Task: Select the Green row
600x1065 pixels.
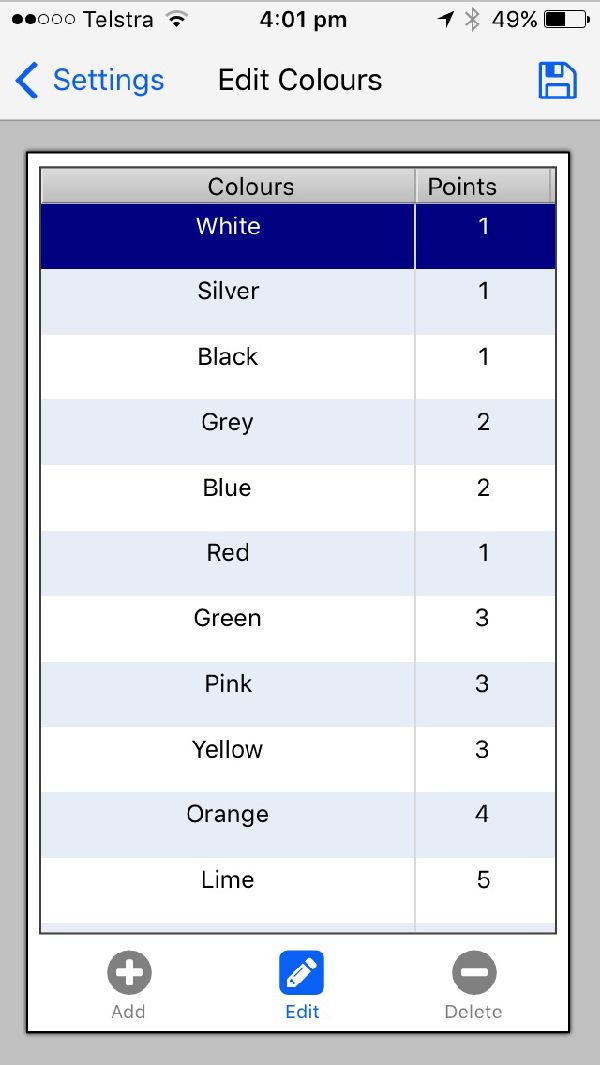Action: point(298,629)
